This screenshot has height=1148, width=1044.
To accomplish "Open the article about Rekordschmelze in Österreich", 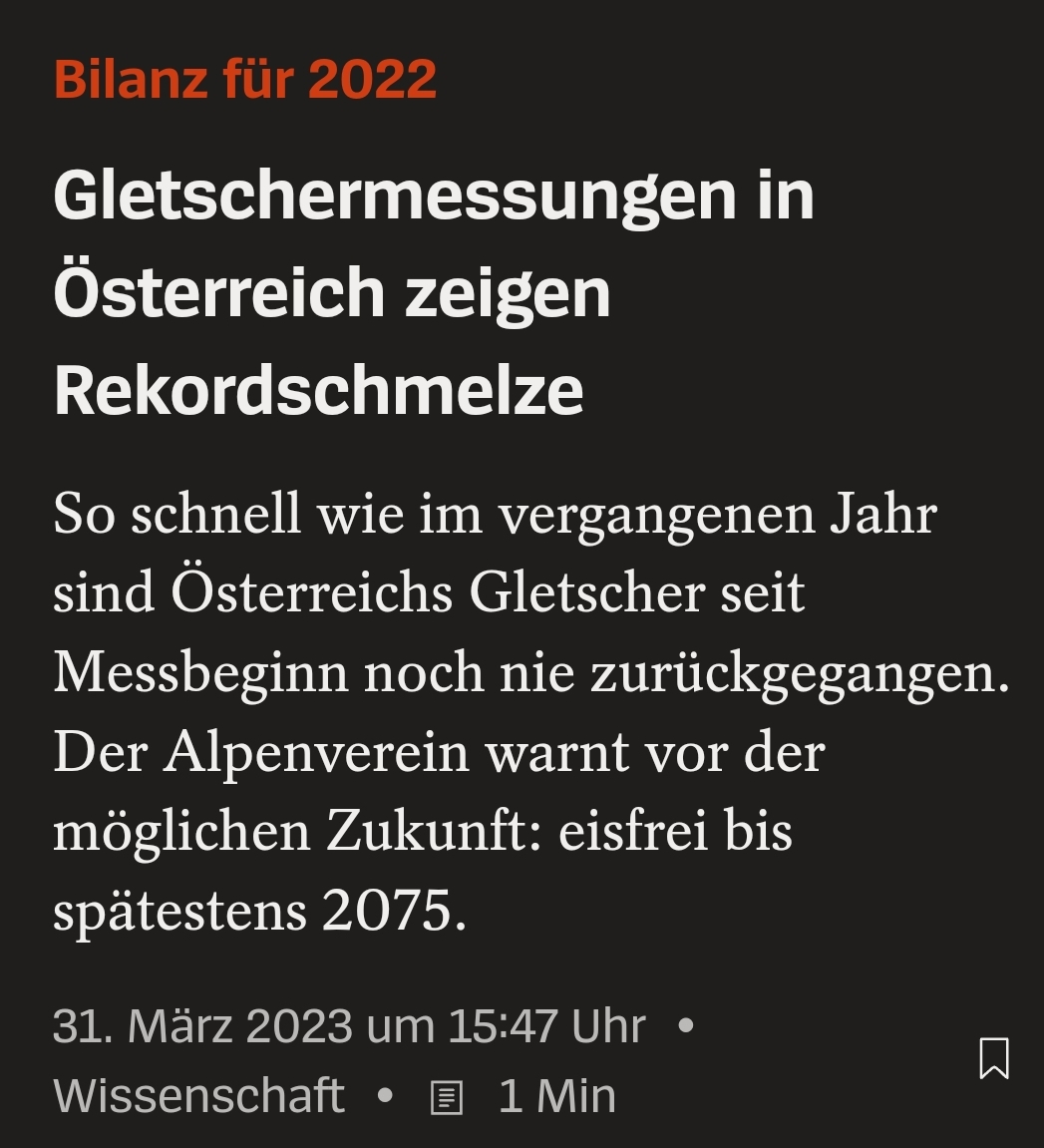I will pos(434,291).
